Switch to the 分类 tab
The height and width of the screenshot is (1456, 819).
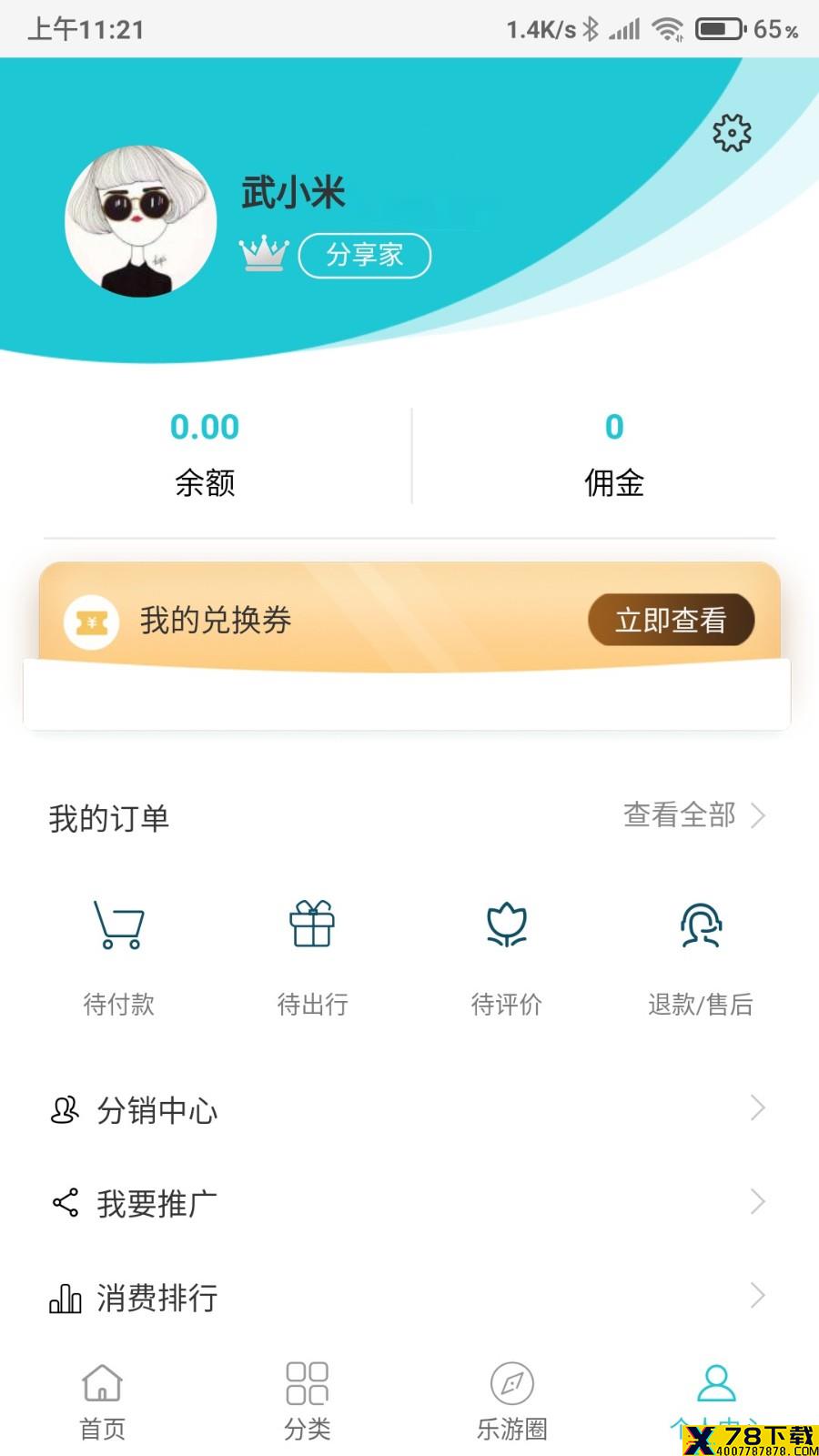tap(307, 1402)
